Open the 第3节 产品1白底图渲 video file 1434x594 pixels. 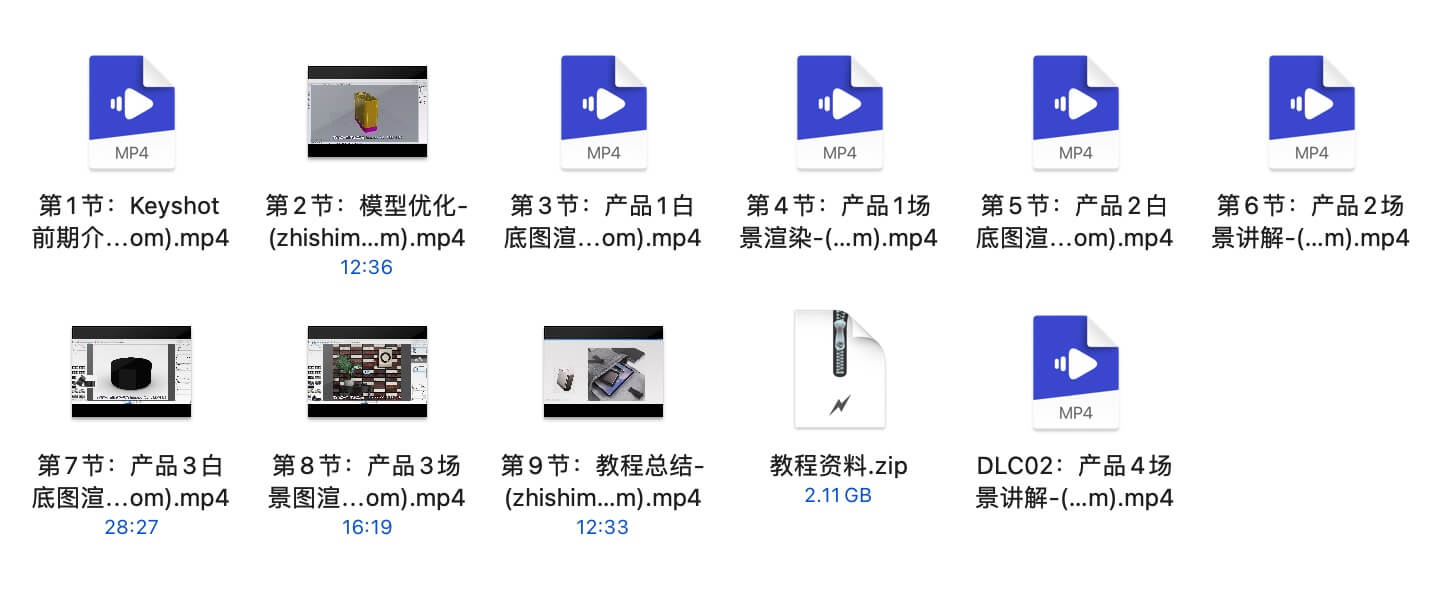coord(603,112)
